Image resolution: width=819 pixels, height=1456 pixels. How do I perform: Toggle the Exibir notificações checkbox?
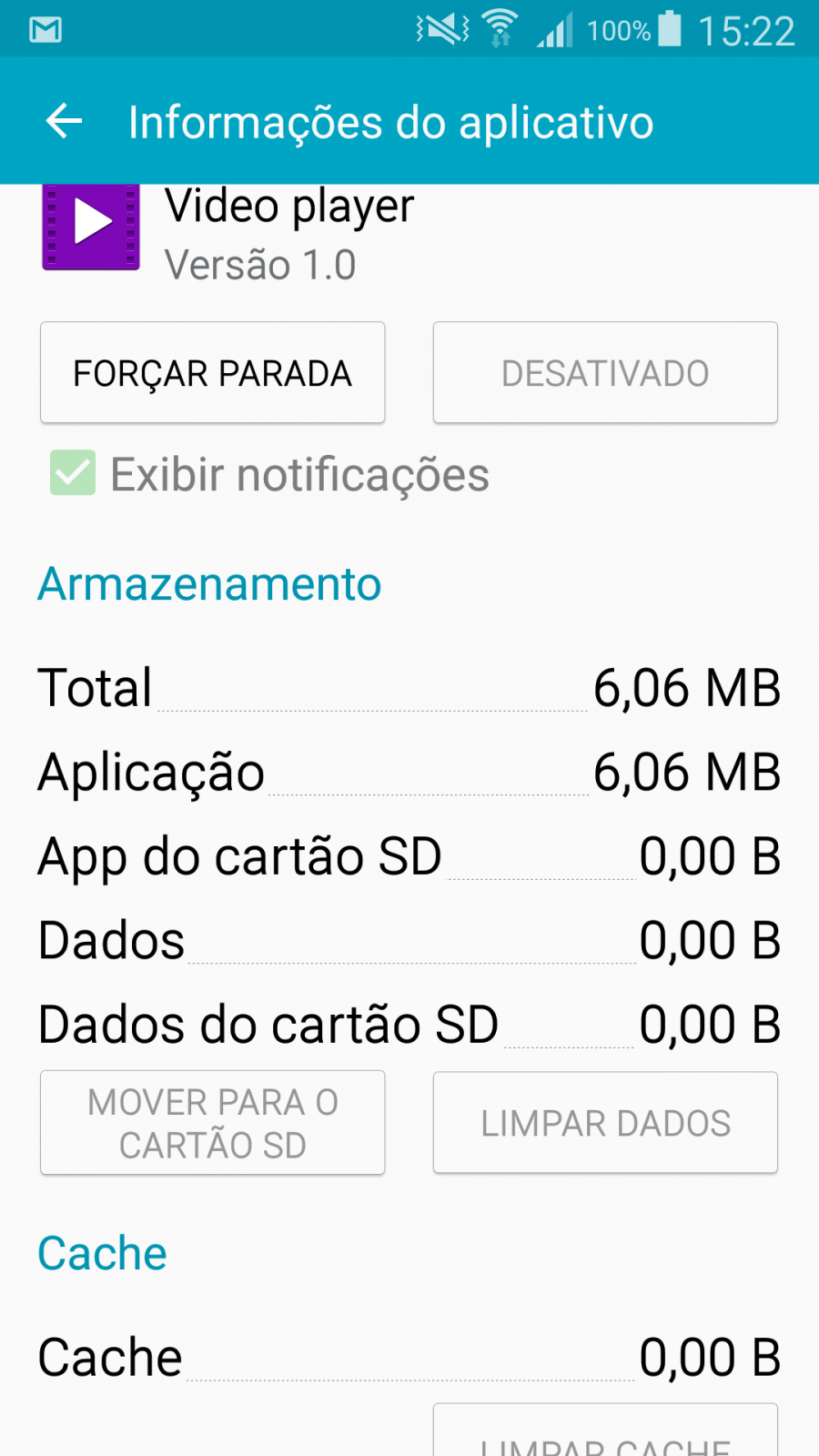click(x=73, y=473)
